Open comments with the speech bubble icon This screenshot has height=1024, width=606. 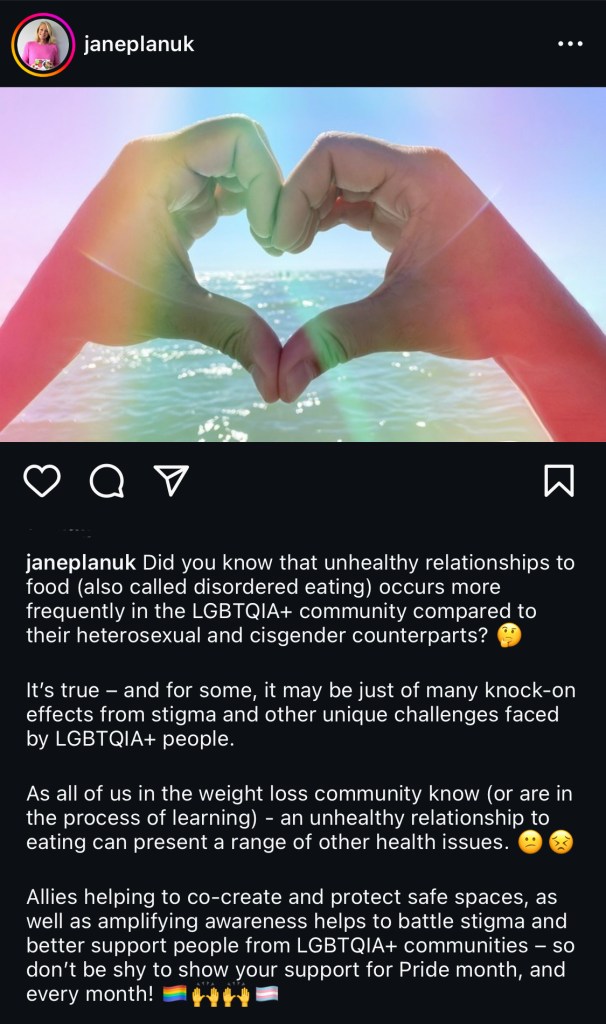tap(107, 481)
